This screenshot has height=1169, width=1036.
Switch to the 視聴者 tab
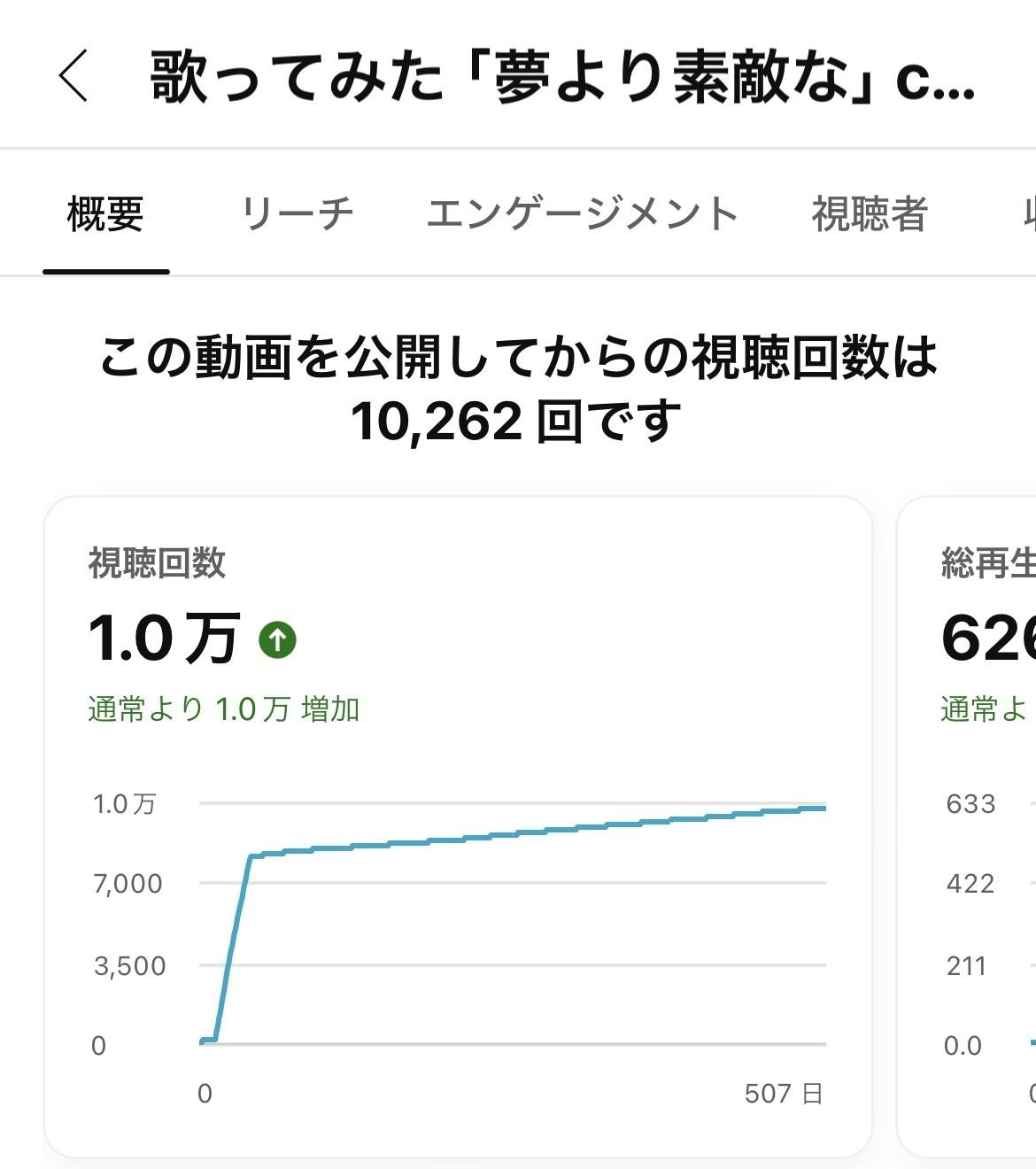point(869,215)
